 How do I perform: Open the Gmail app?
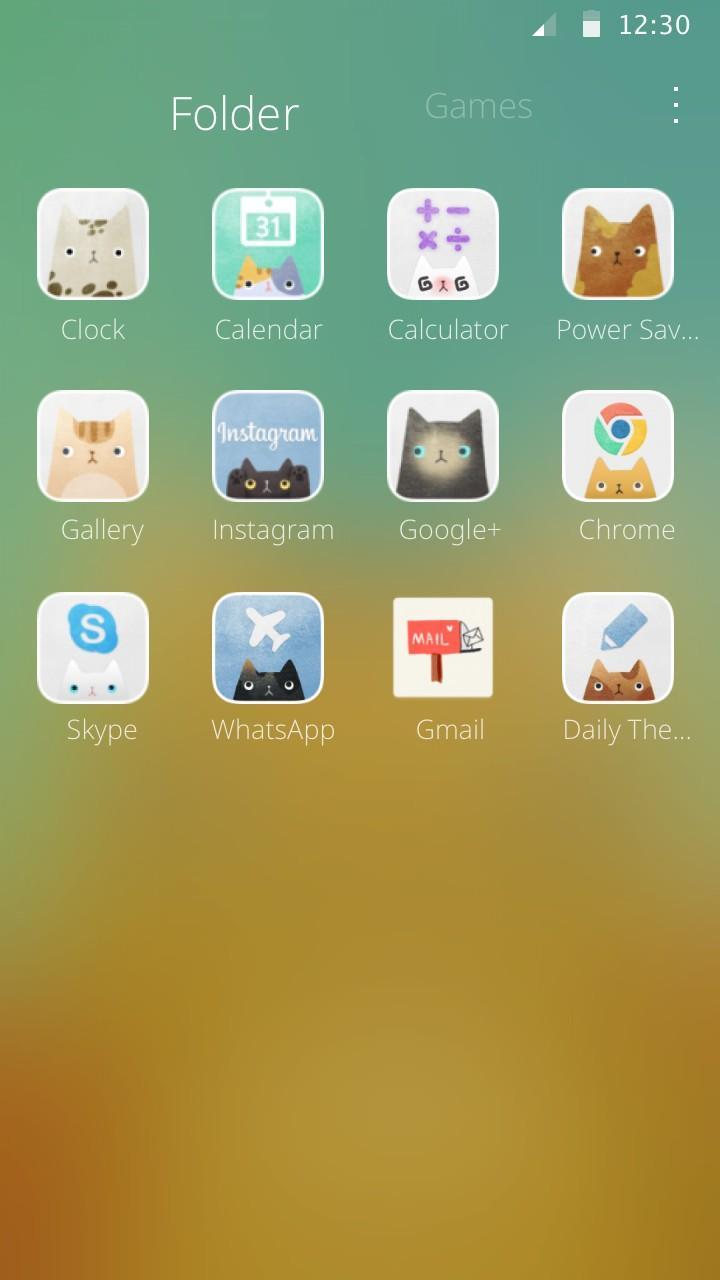pos(443,648)
